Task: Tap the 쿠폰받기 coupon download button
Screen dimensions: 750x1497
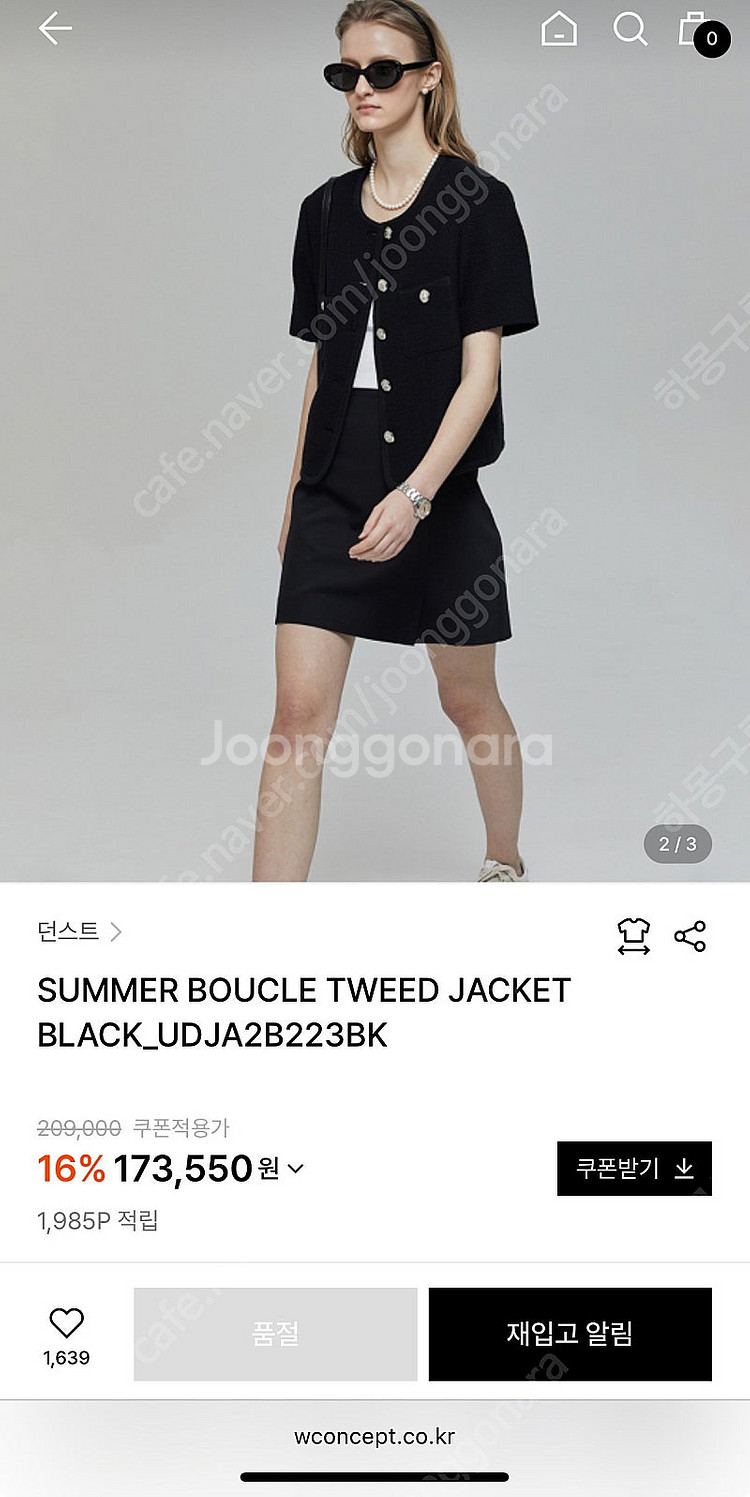Action: click(634, 1168)
